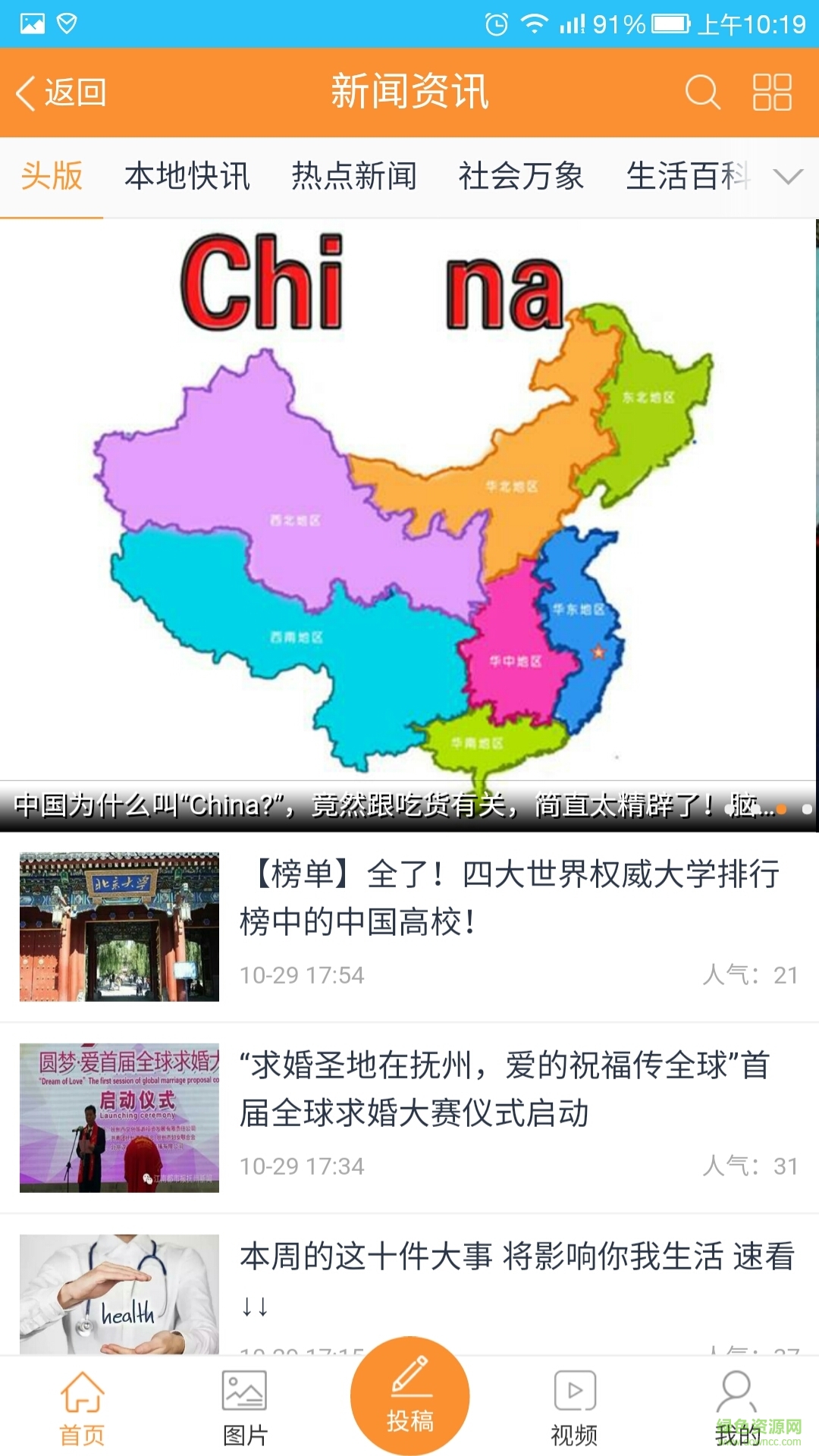Go to the 我的 tab
The image size is (819, 1456).
[x=736, y=1407]
